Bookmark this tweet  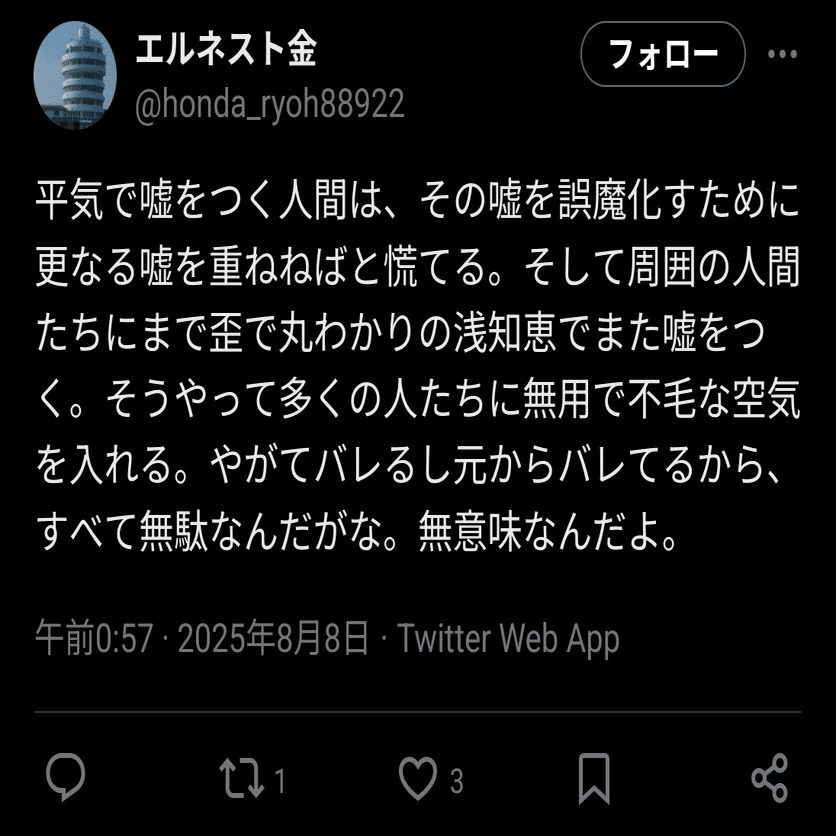[x=595, y=778]
